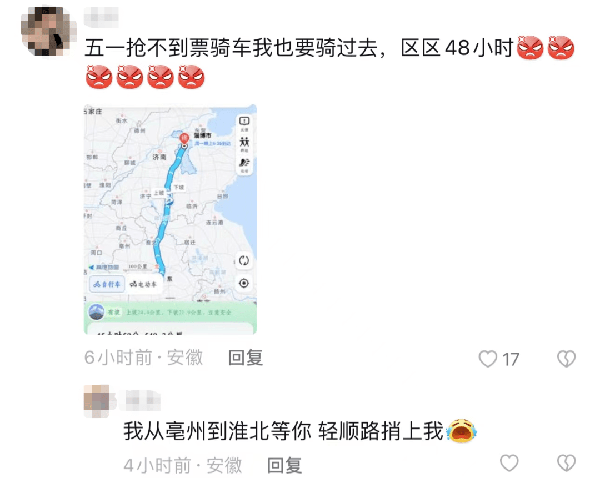The image size is (600, 478).
Task: Like the comment with 17 likes
Action: [x=488, y=358]
